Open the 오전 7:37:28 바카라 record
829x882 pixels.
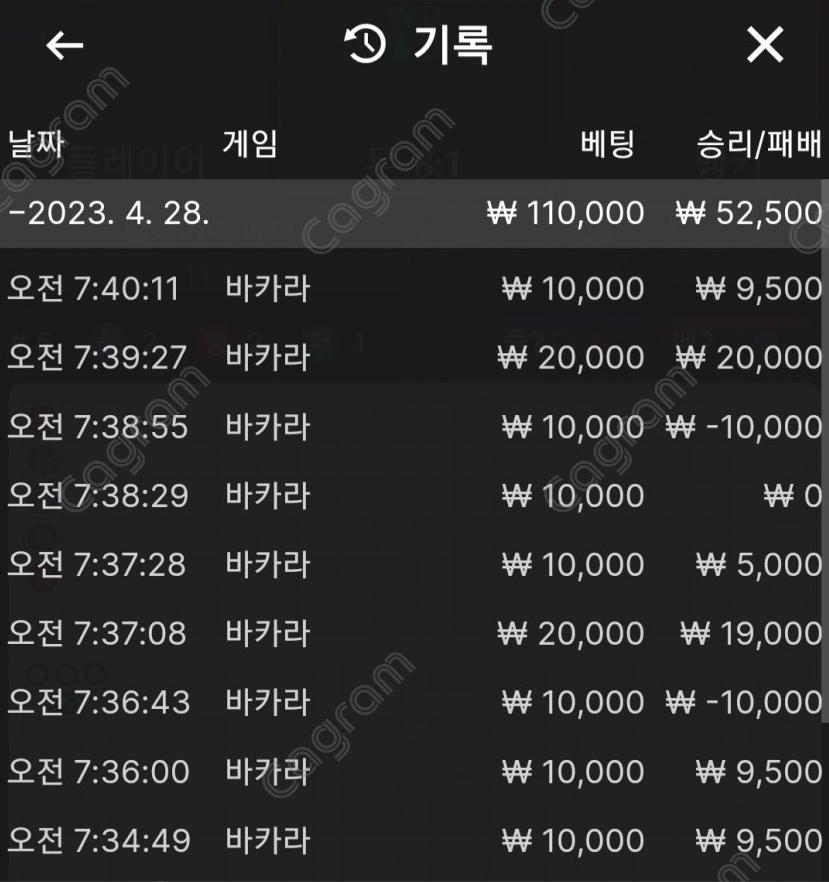[x=414, y=565]
